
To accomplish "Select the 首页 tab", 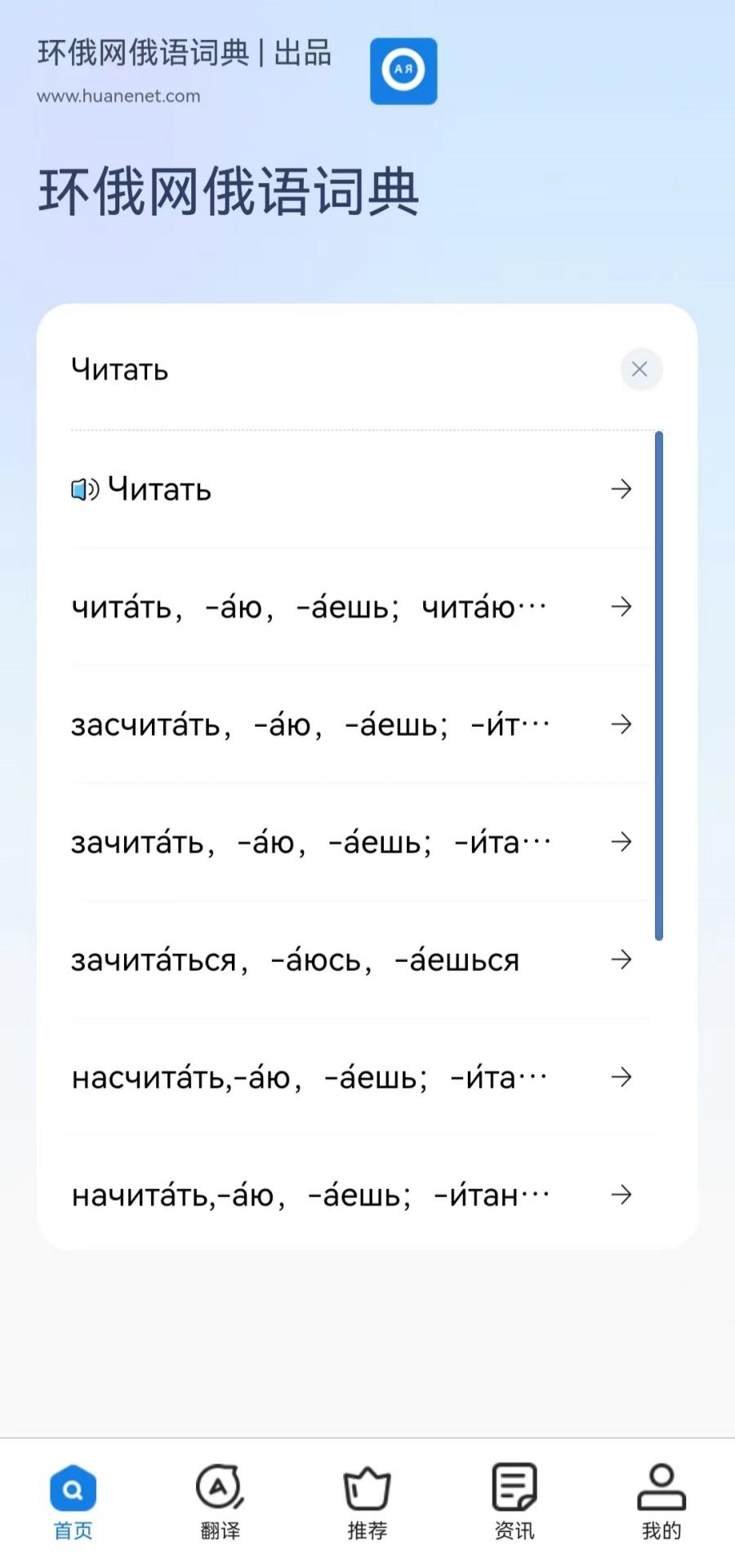I will pos(73,1503).
